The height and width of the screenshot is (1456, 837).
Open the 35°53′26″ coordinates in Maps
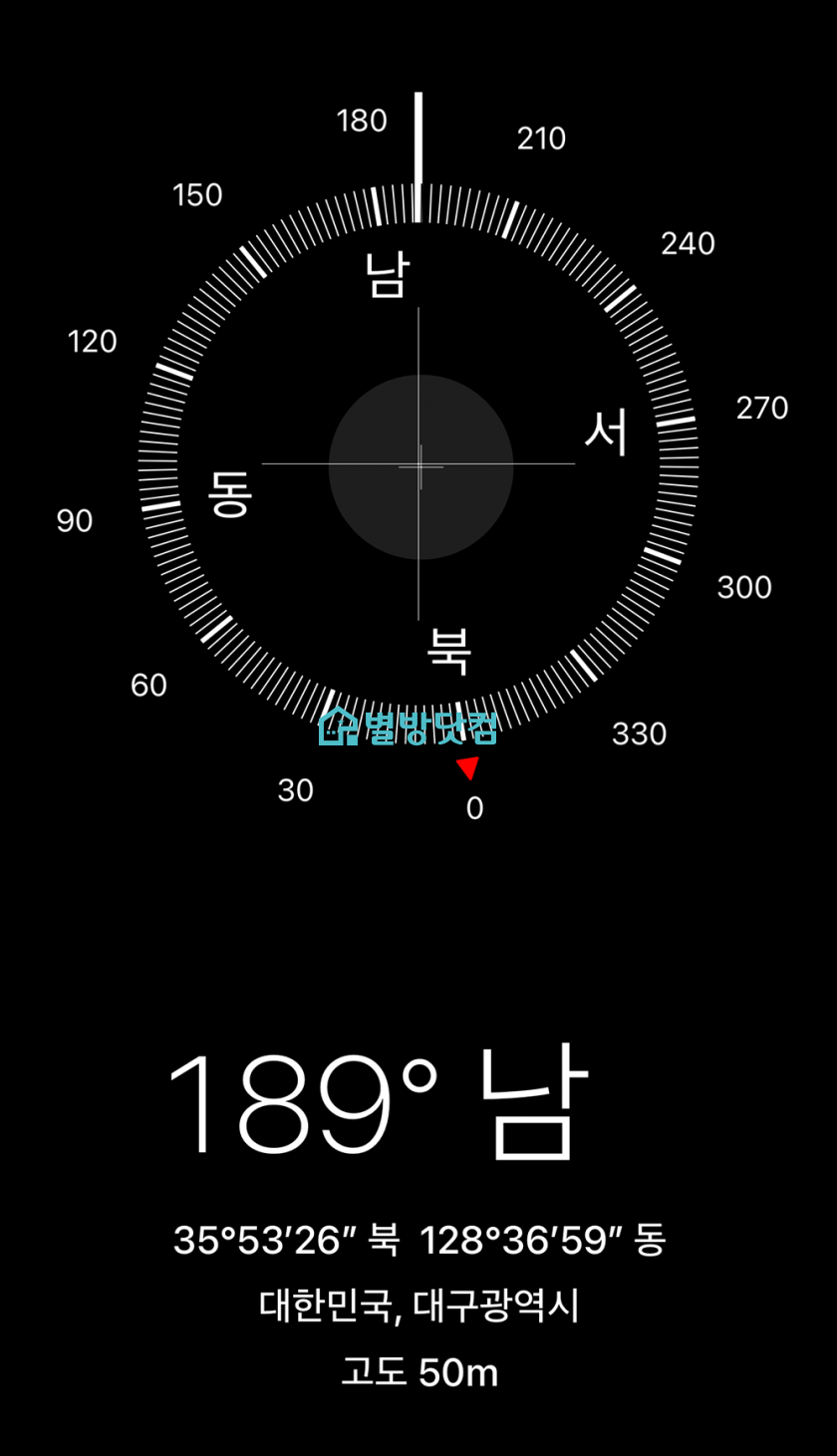pos(418,1241)
